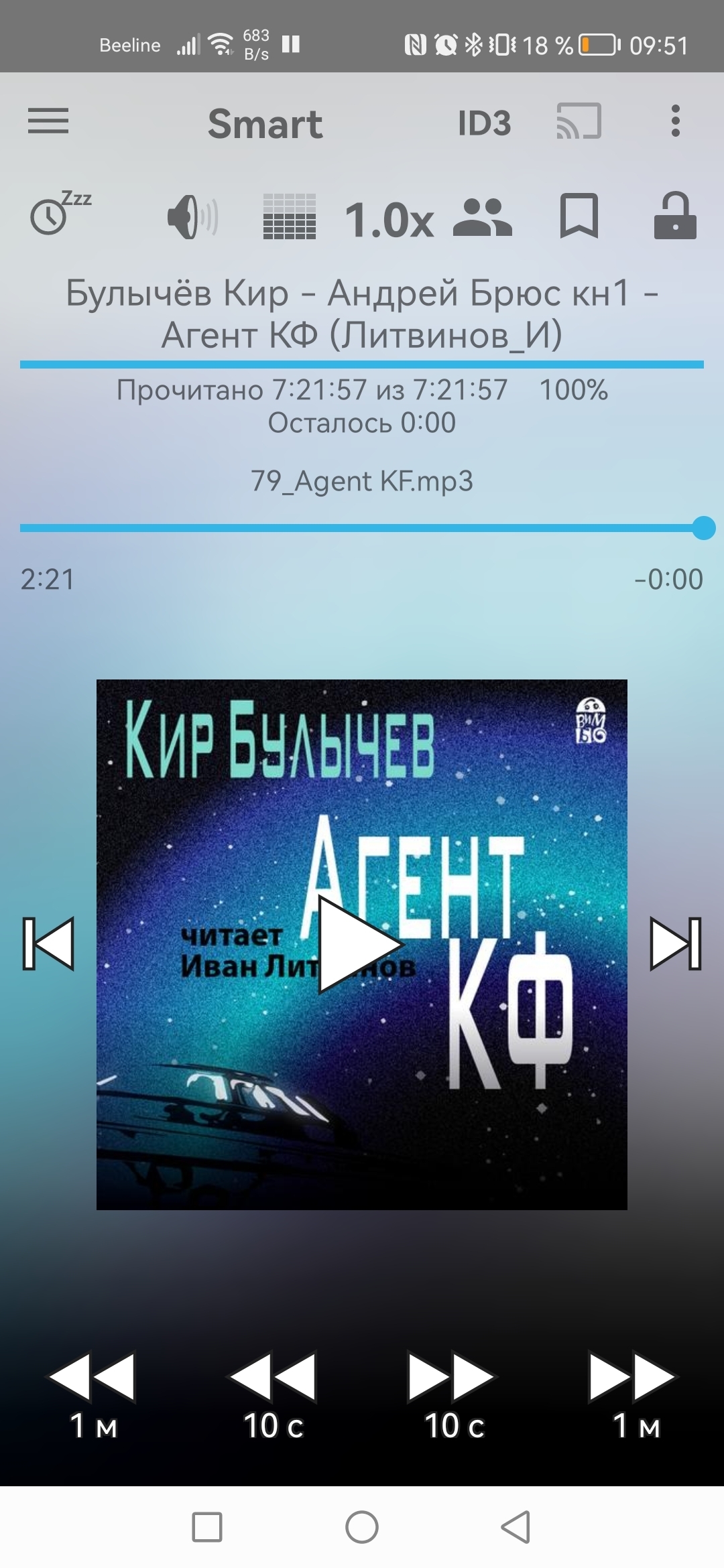Change the 1.0x playback speed
Screen dimensions: 724x1568
pos(389,220)
